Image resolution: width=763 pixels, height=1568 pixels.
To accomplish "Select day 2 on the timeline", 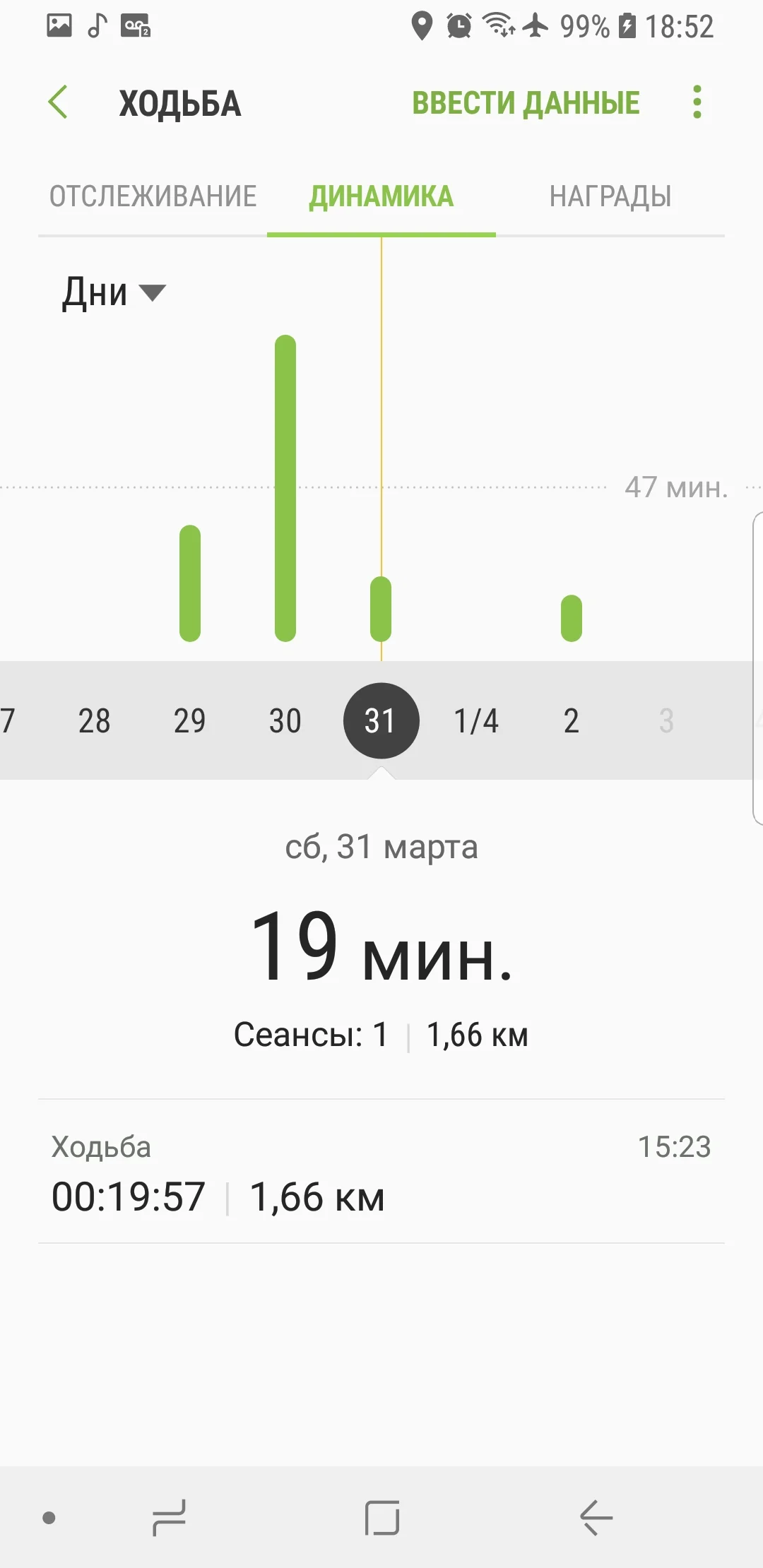I will tap(571, 721).
